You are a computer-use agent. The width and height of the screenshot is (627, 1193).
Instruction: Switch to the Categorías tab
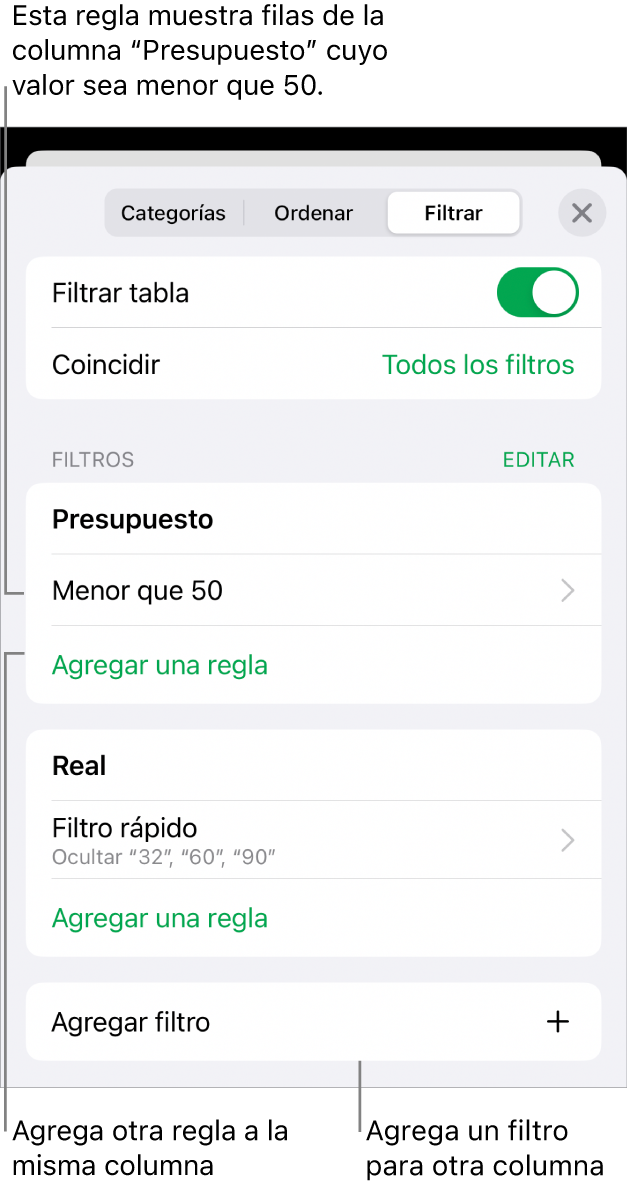(x=173, y=213)
